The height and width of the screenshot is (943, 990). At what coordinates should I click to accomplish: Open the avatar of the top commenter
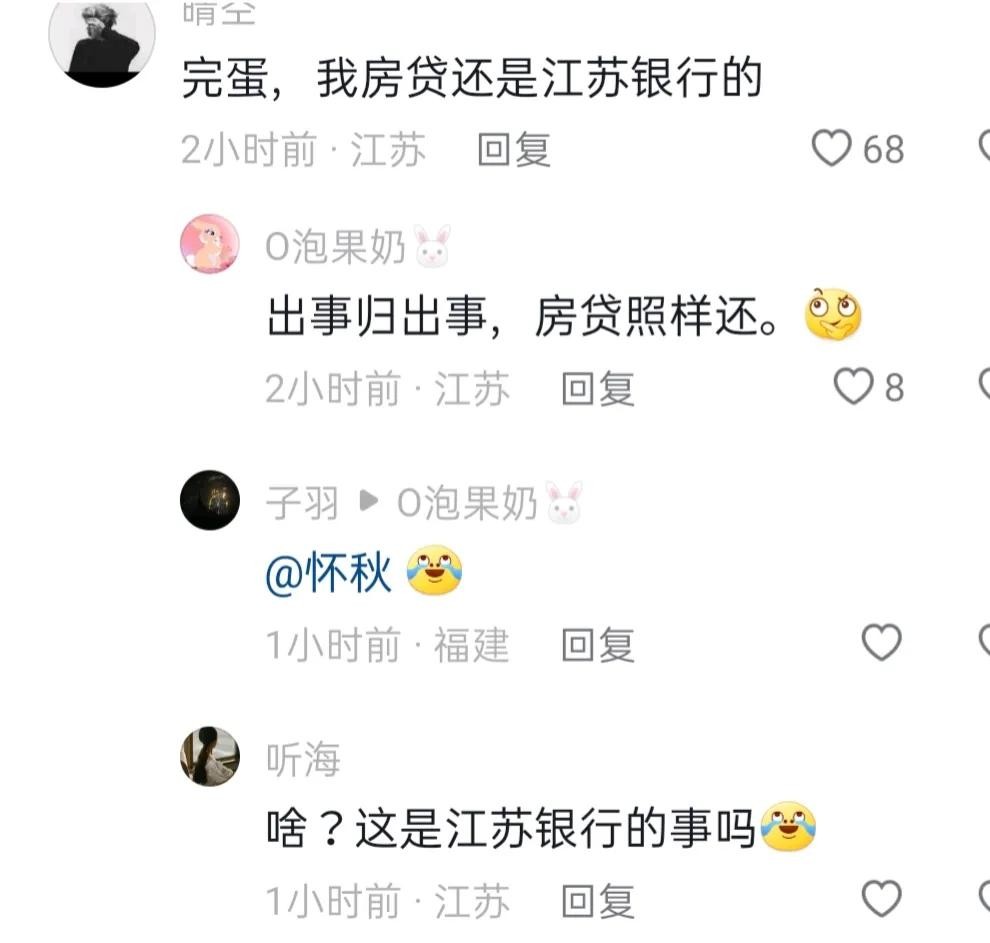coord(101,42)
